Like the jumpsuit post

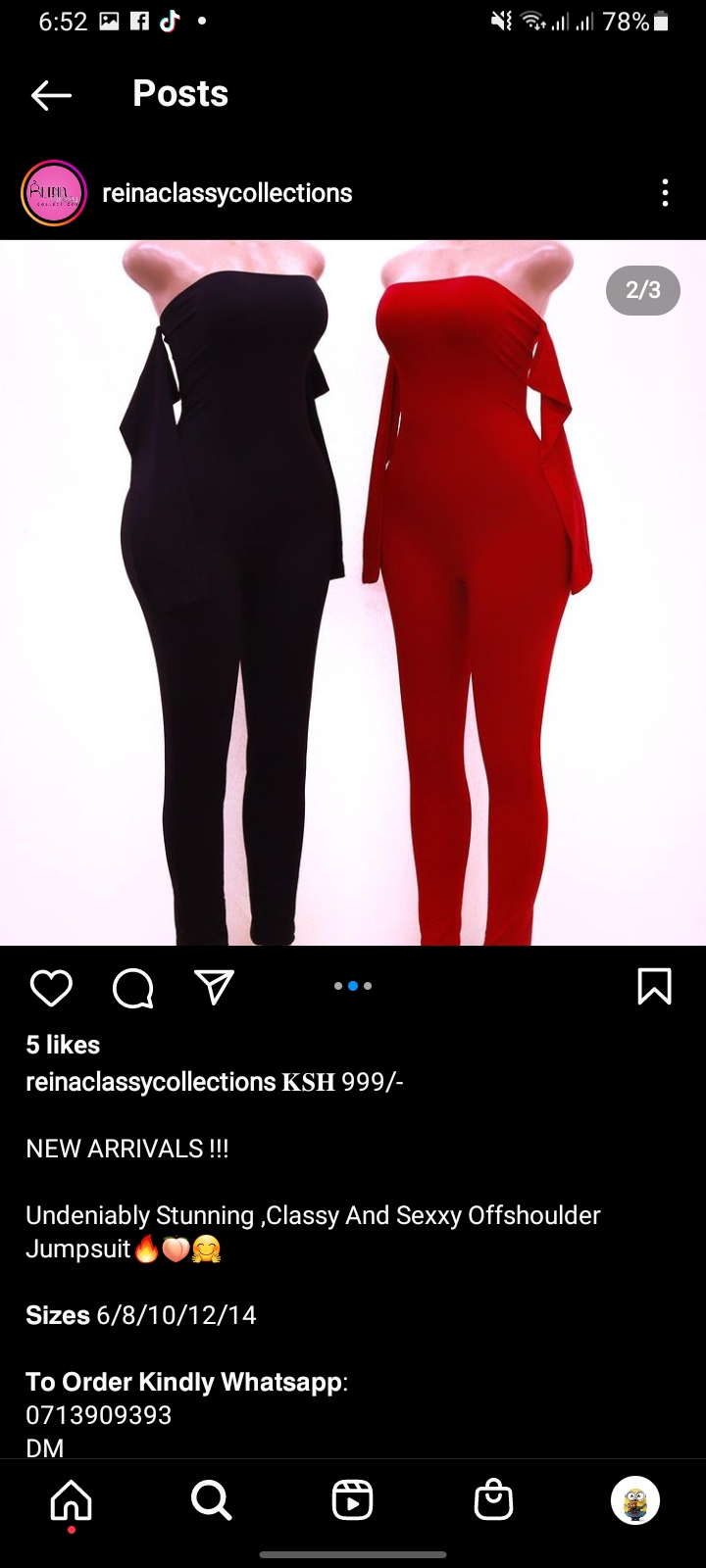(x=51, y=988)
